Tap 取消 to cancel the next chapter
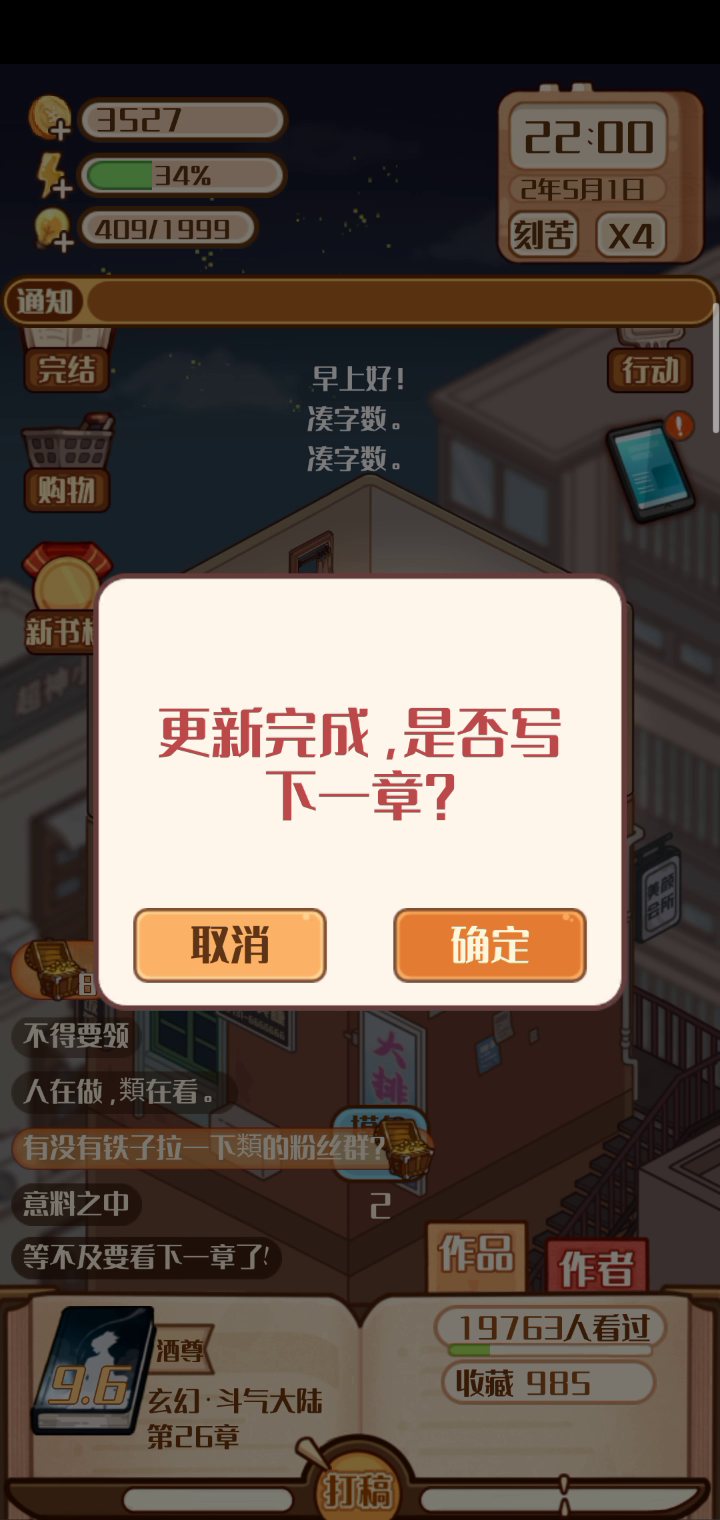The width and height of the screenshot is (720, 1520). (230, 945)
